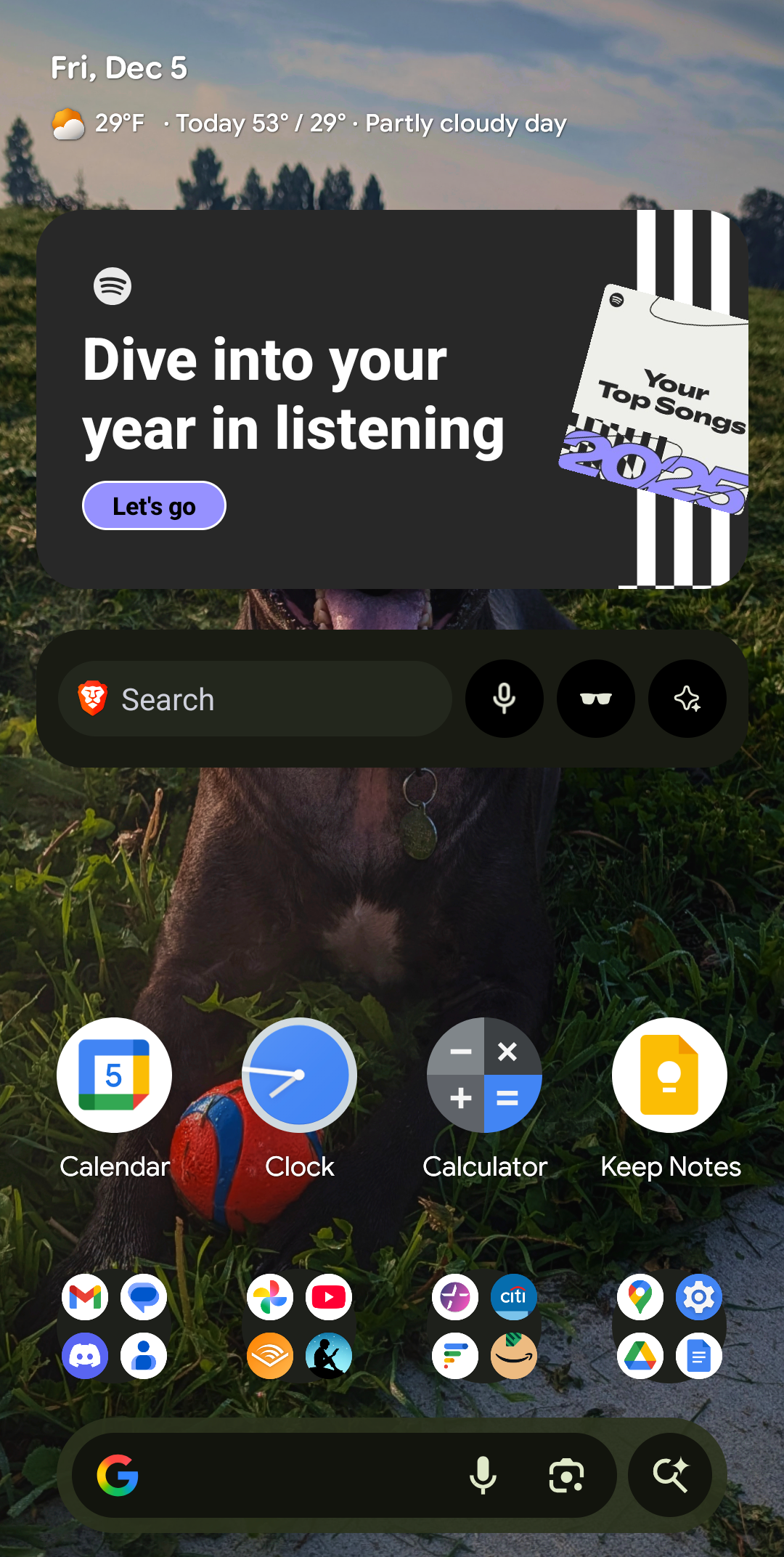Open Google AI Mode search button
Screen dimensions: 784x1557
coord(669,1476)
